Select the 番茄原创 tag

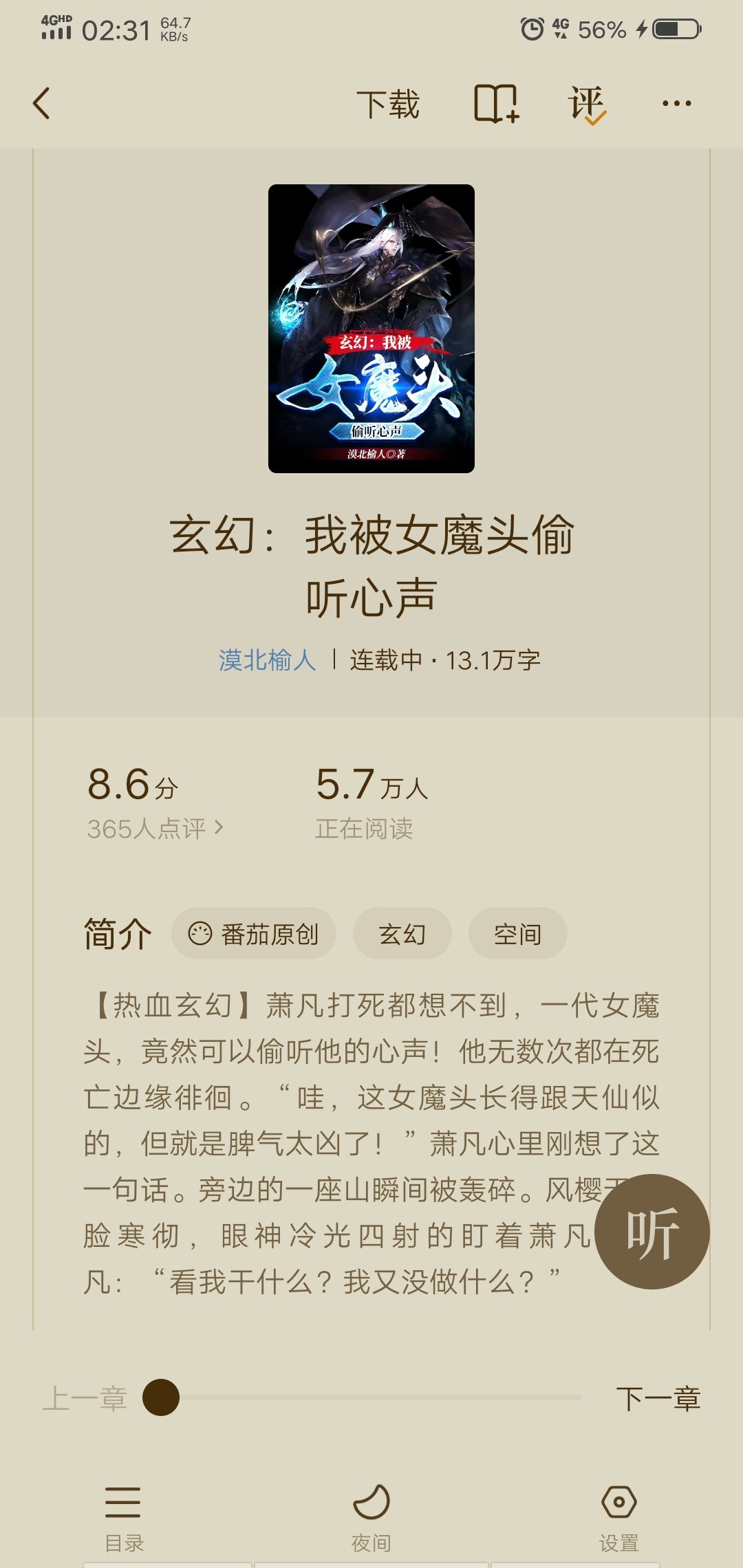pyautogui.click(x=254, y=934)
